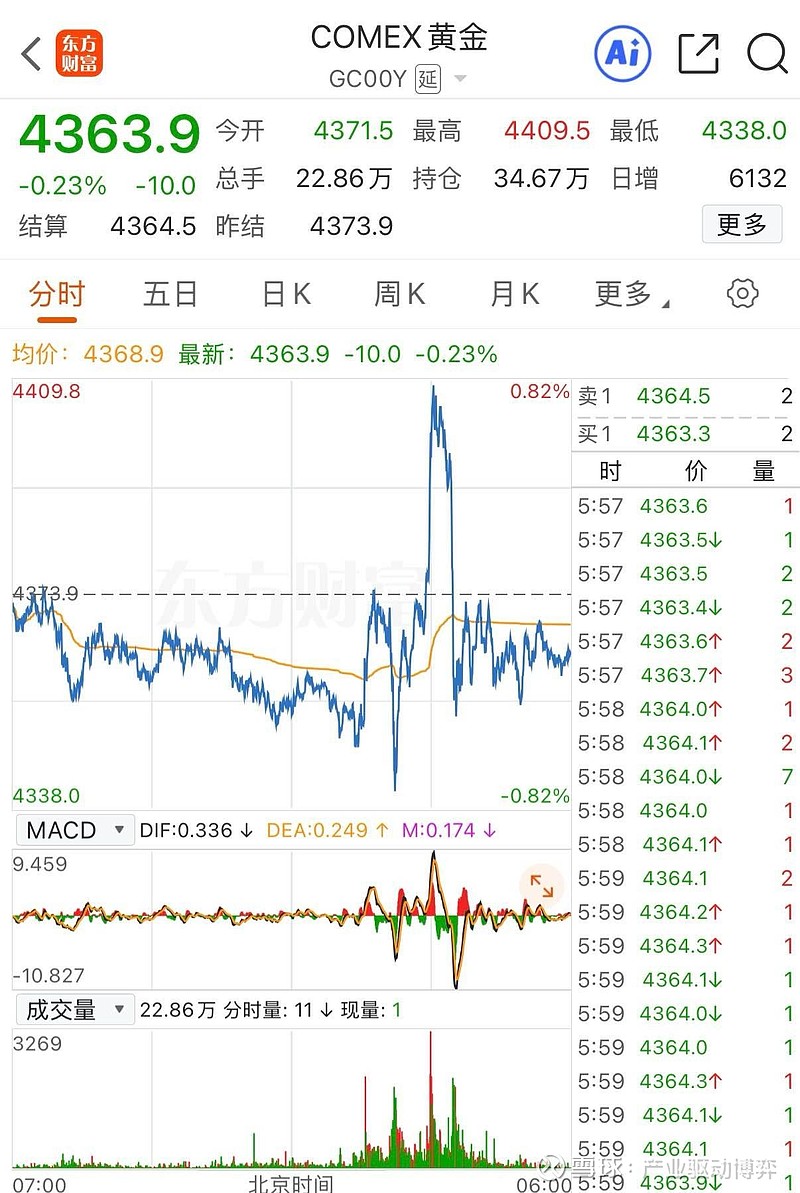This screenshot has width=800, height=1193.
Task: Toggle the 延 extended-hours badge
Action: click(x=425, y=78)
